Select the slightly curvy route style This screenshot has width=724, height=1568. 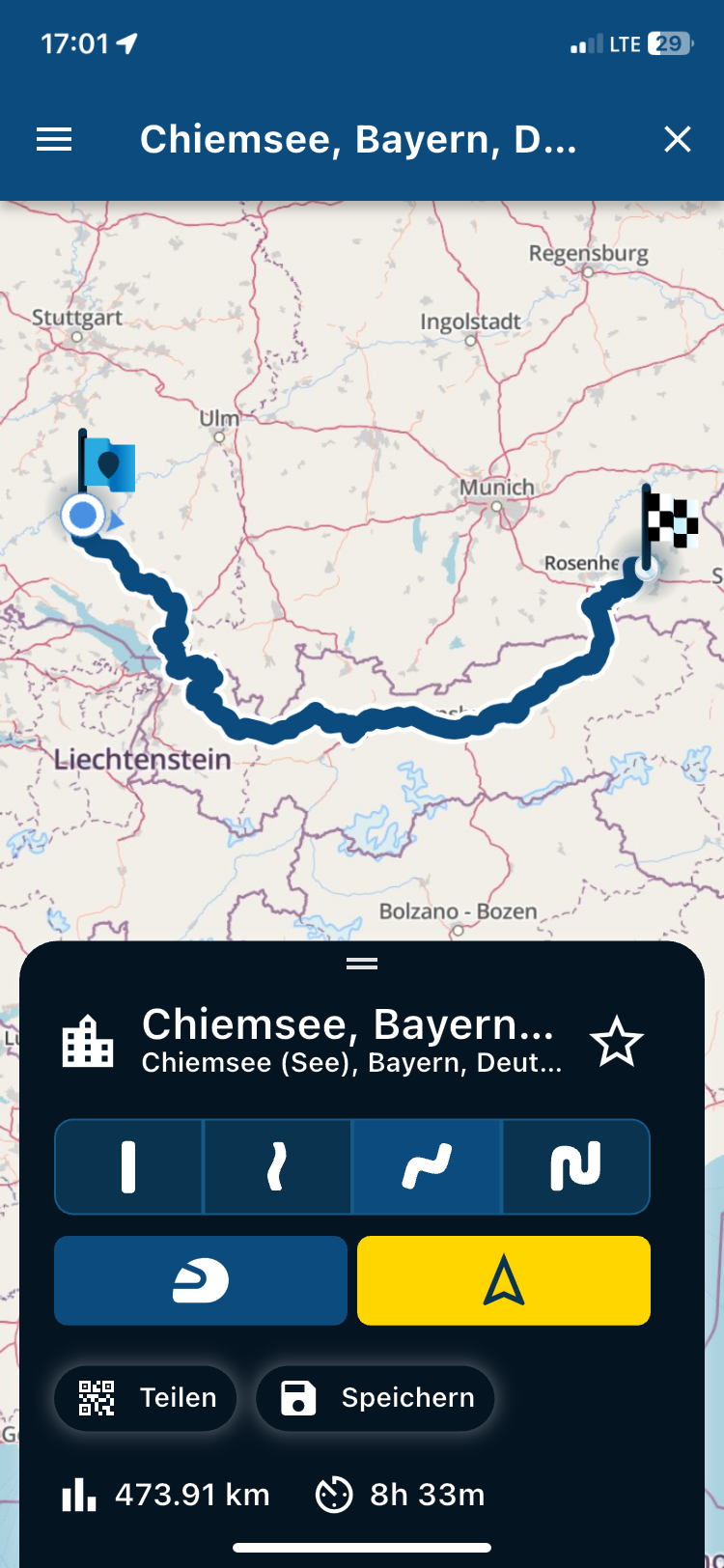[x=277, y=1166]
